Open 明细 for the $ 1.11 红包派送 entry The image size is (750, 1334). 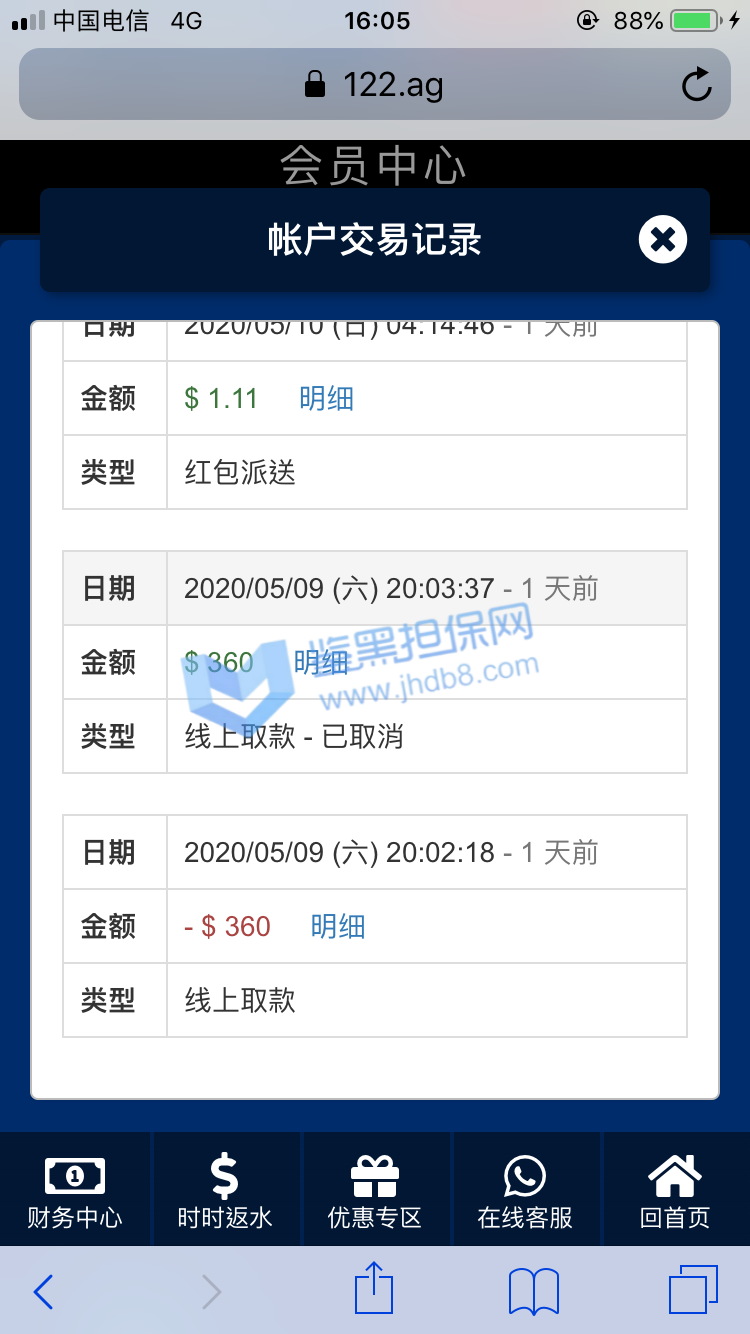326,398
